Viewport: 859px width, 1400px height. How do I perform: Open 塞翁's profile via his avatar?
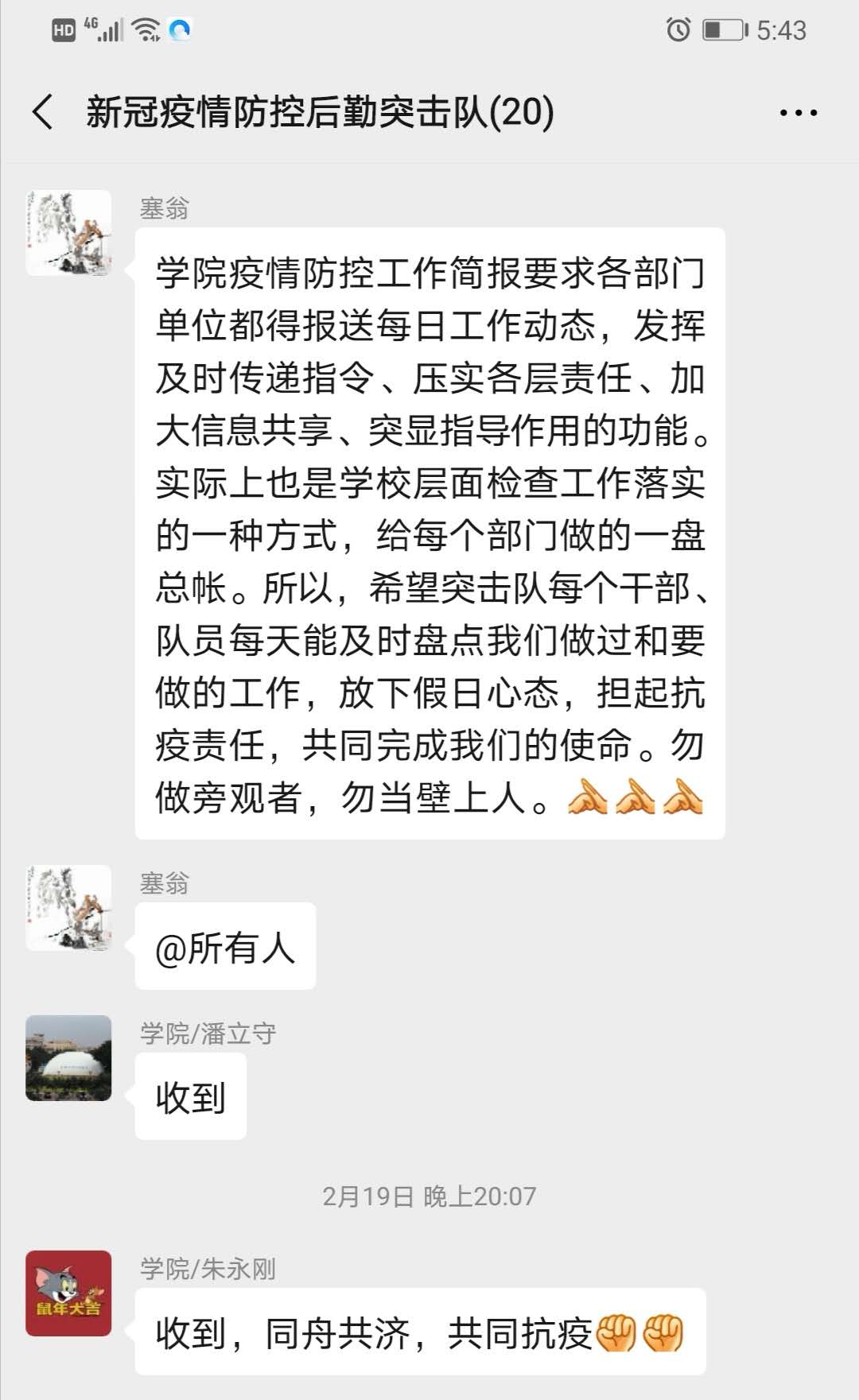pyautogui.click(x=70, y=231)
